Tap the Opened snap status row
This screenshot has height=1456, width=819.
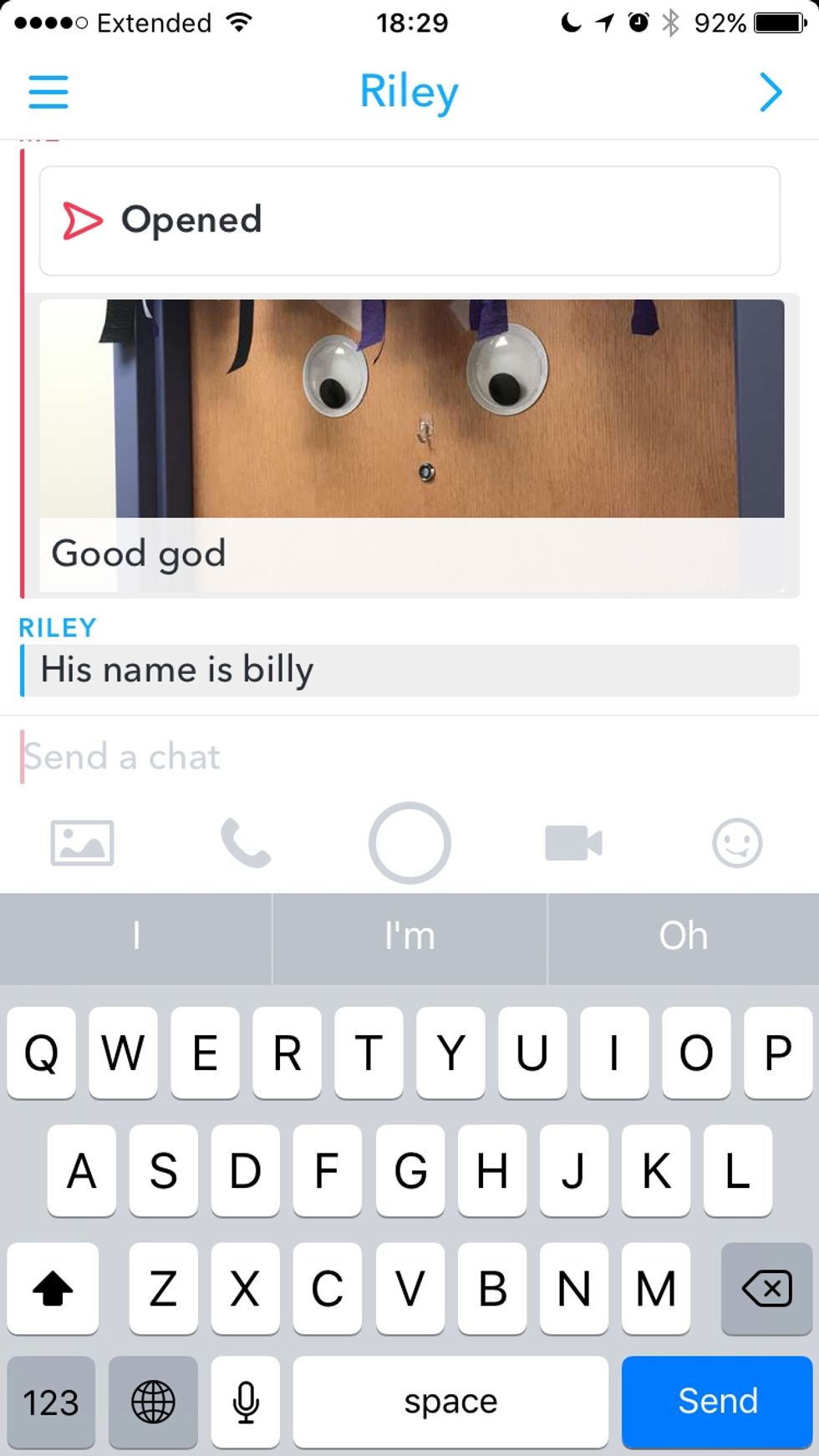[409, 221]
